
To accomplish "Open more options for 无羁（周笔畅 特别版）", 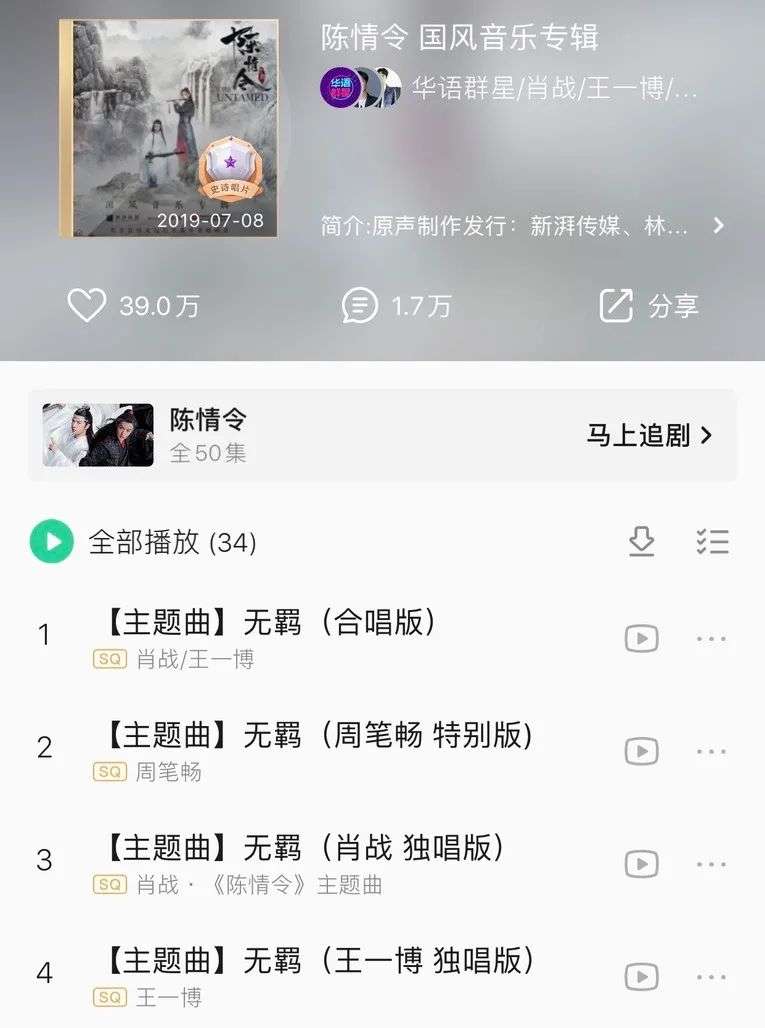I will pyautogui.click(x=711, y=751).
